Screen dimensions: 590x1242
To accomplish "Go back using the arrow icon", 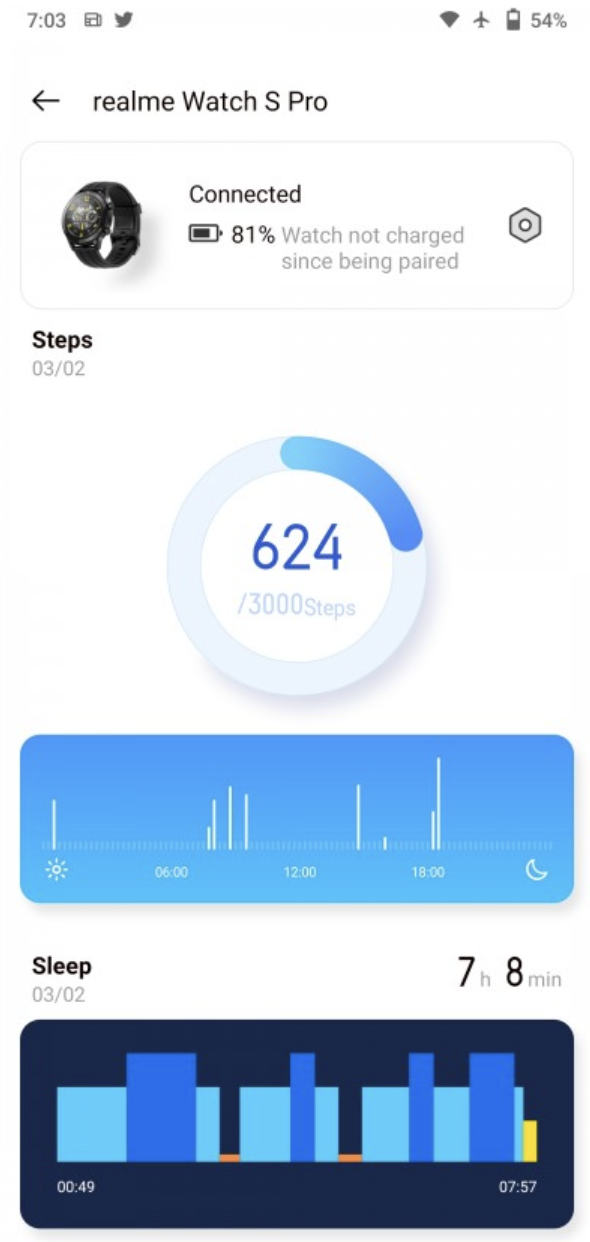I will [46, 101].
